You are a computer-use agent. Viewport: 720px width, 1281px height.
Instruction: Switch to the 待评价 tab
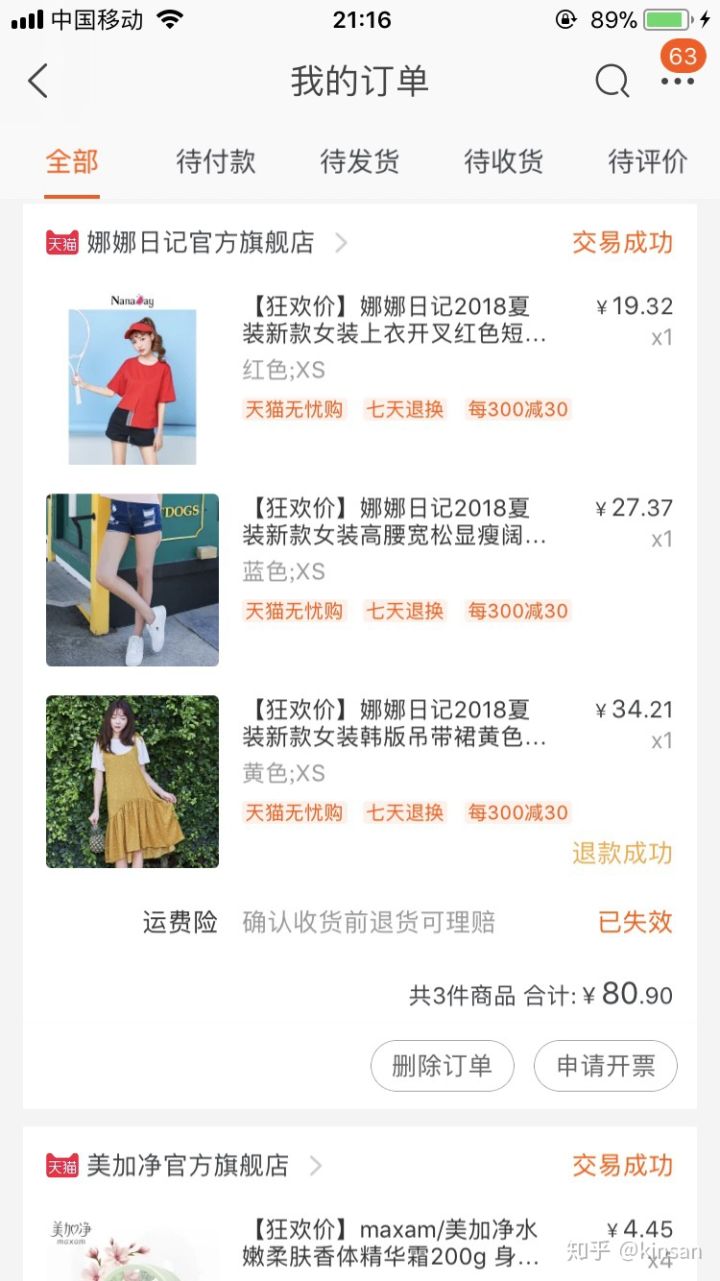648,162
